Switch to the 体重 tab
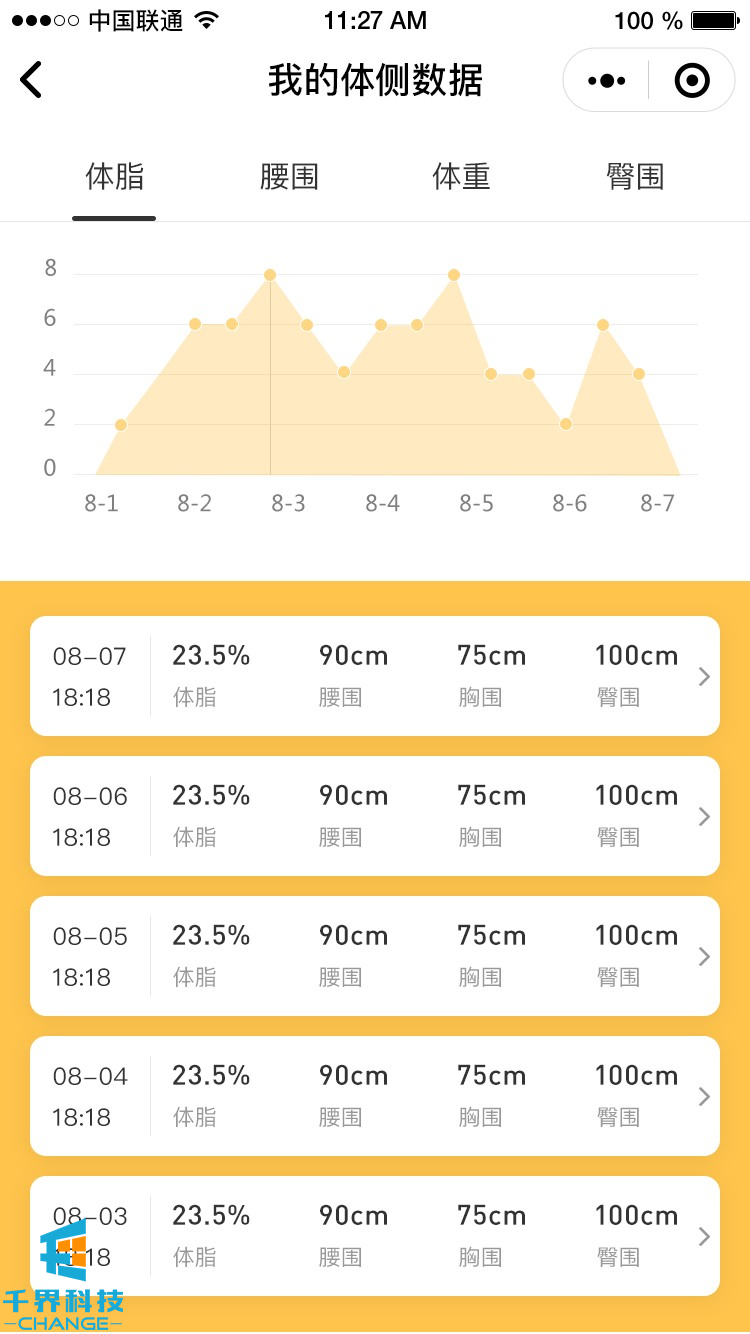 pos(461,177)
